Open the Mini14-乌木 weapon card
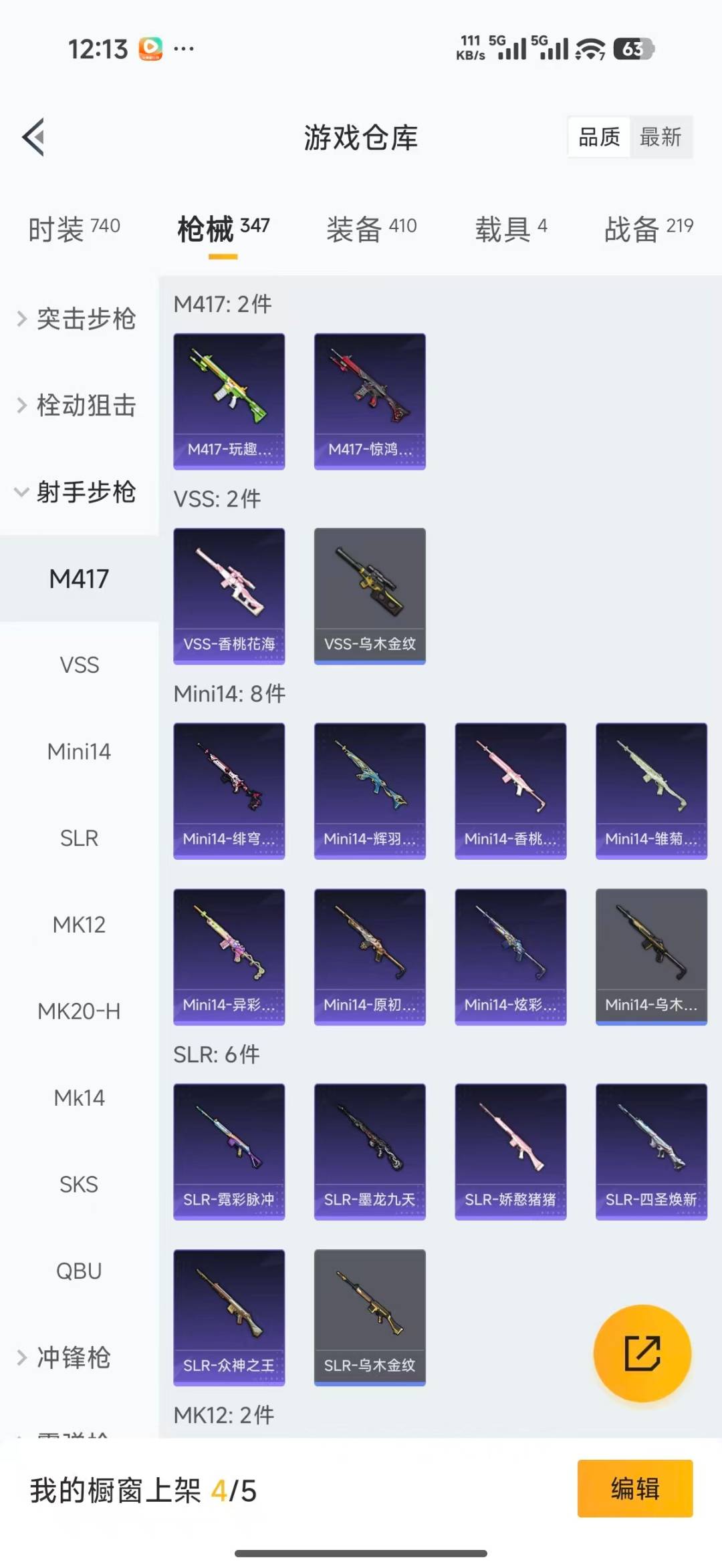This screenshot has width=722, height=1568. (650, 956)
